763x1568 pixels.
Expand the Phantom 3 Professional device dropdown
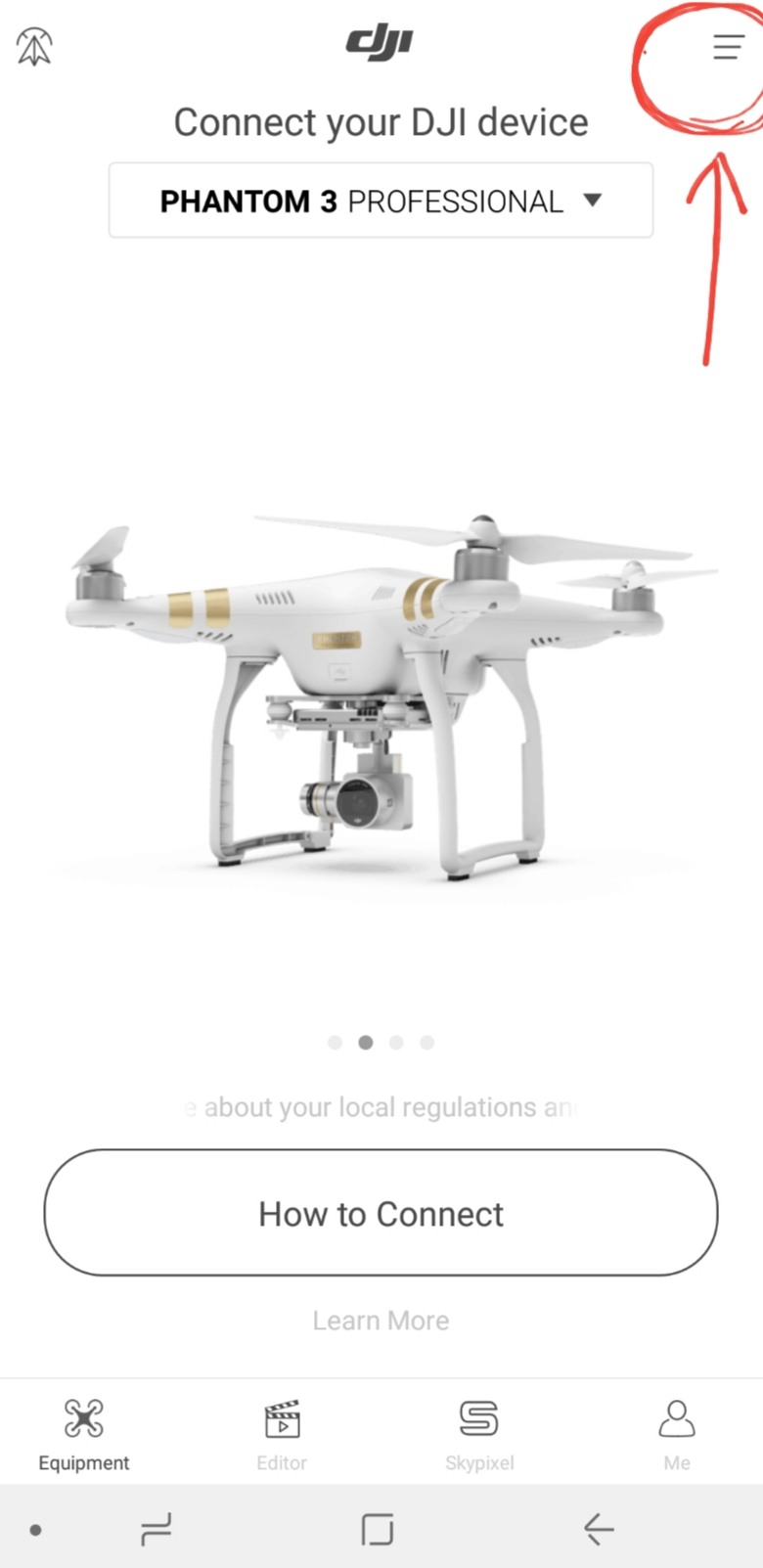(381, 201)
